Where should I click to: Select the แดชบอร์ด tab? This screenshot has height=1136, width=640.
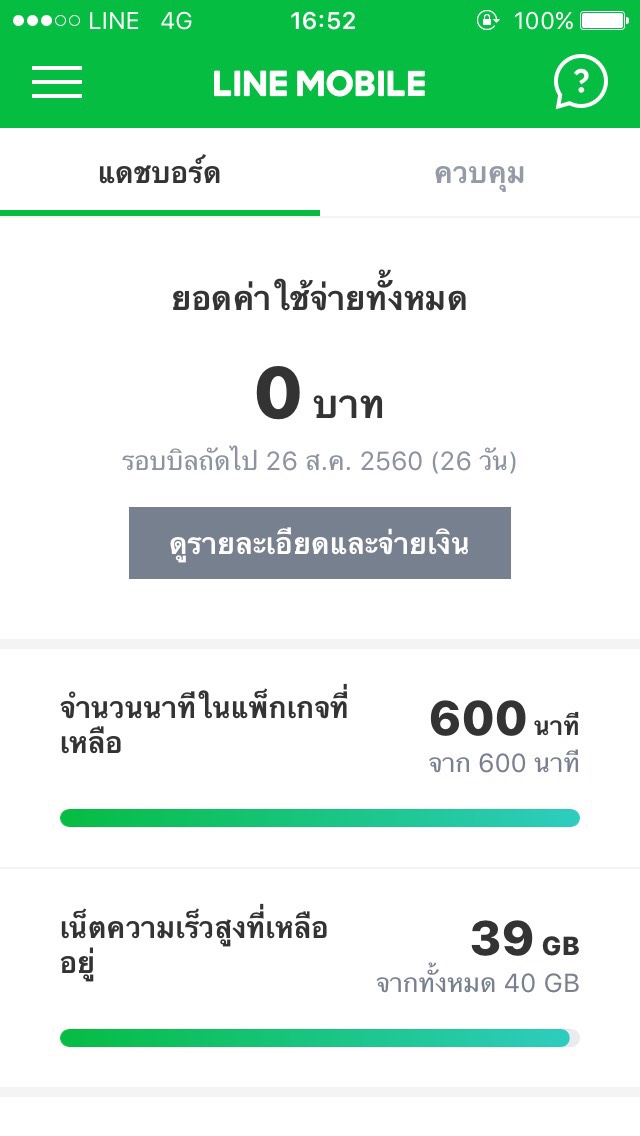click(160, 175)
